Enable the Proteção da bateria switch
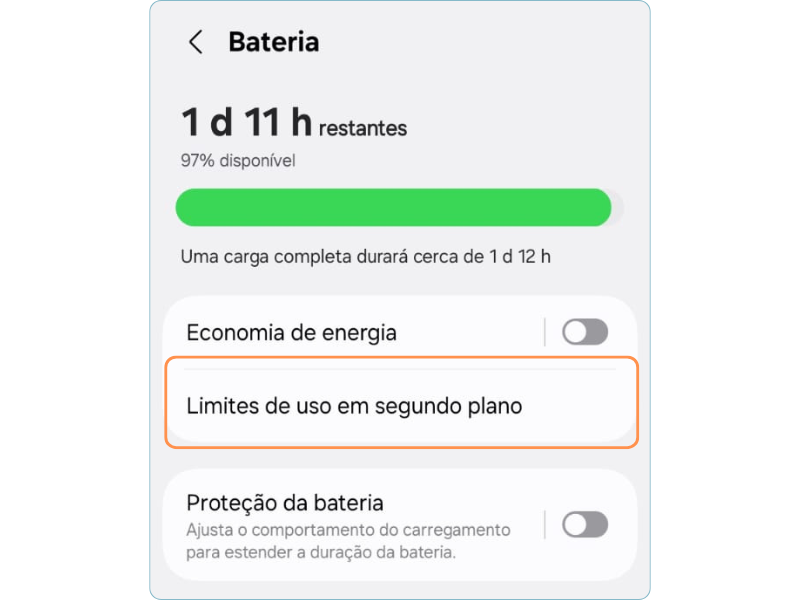Viewport: 800px width, 600px height. 585,524
